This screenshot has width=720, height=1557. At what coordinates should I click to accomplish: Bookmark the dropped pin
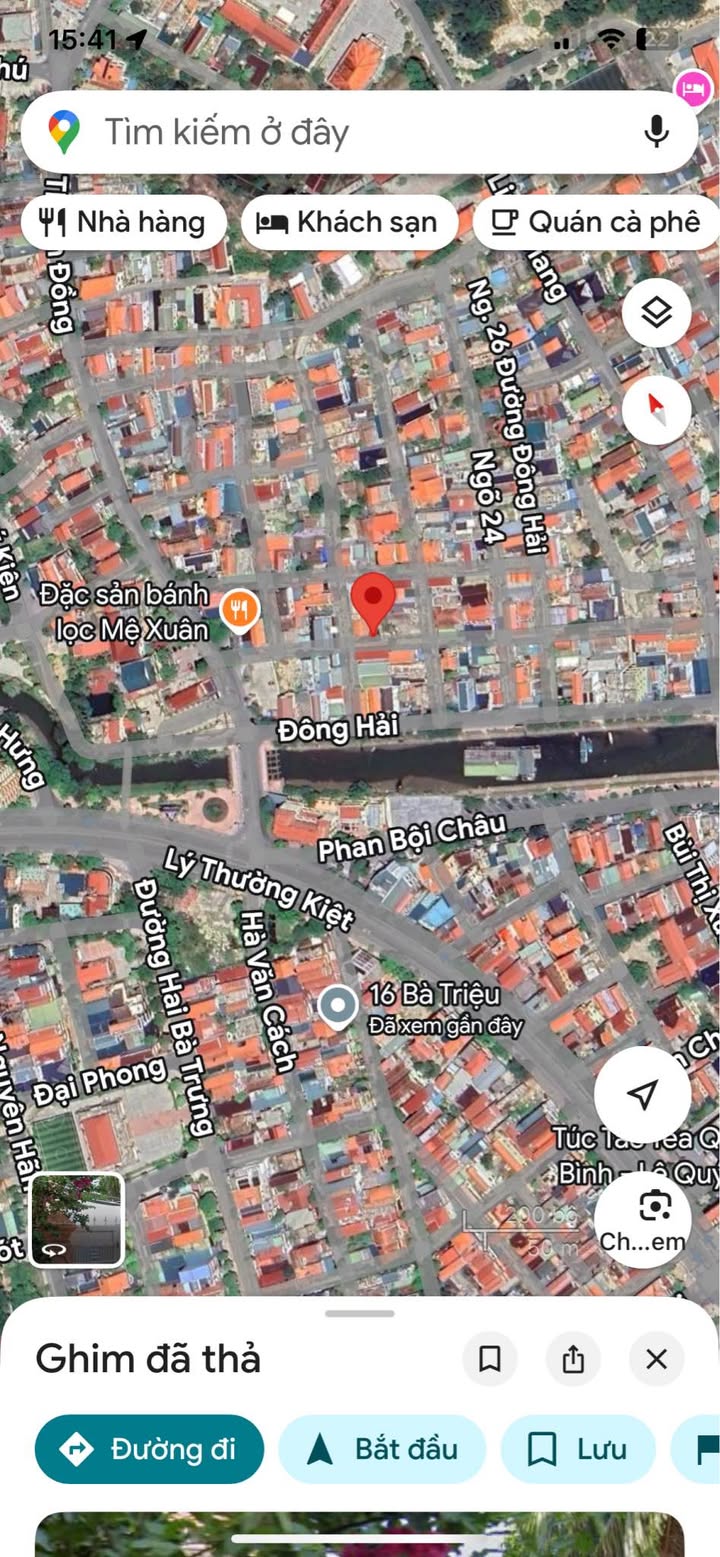tap(490, 1359)
